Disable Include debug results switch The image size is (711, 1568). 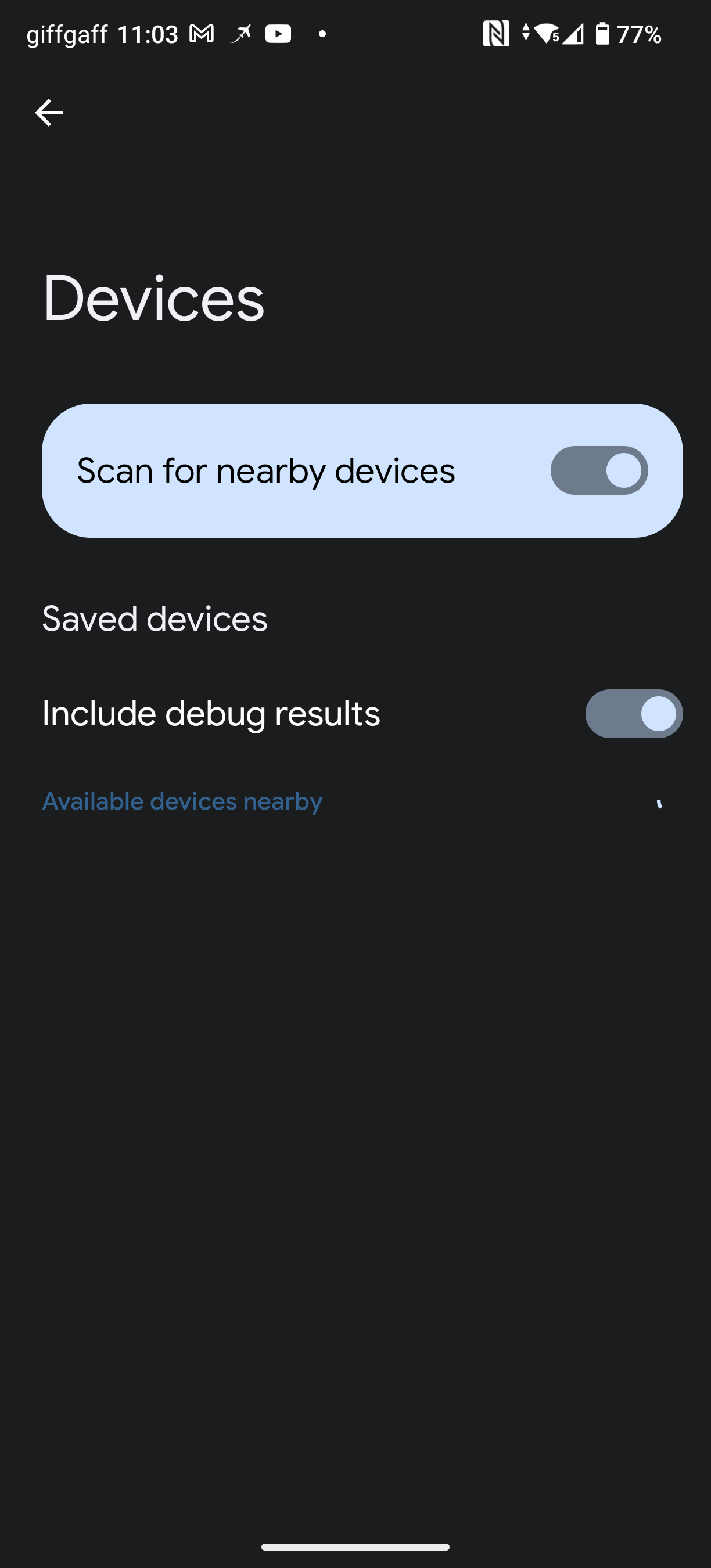[x=634, y=714]
